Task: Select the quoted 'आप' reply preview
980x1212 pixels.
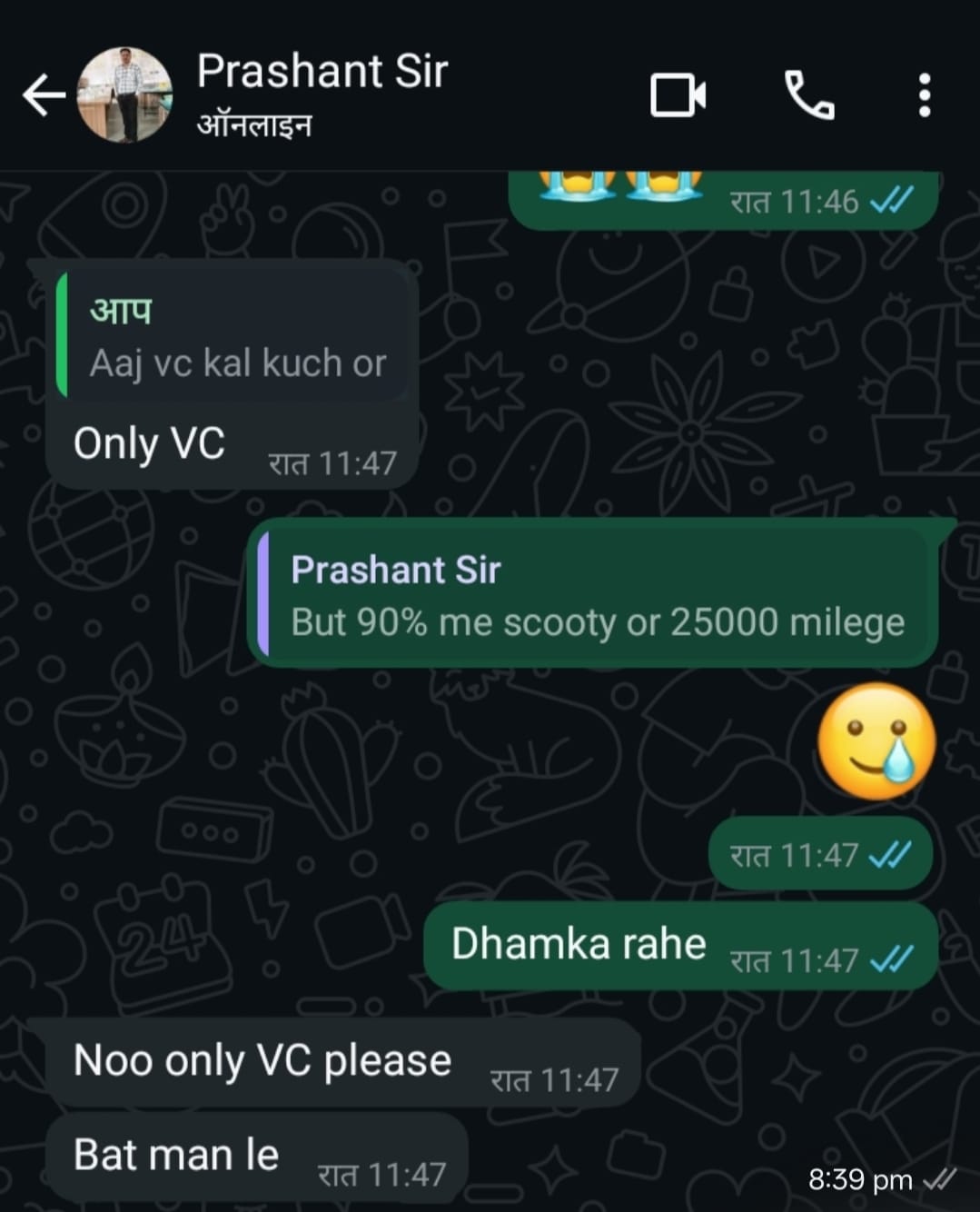Action: pyautogui.click(x=236, y=336)
